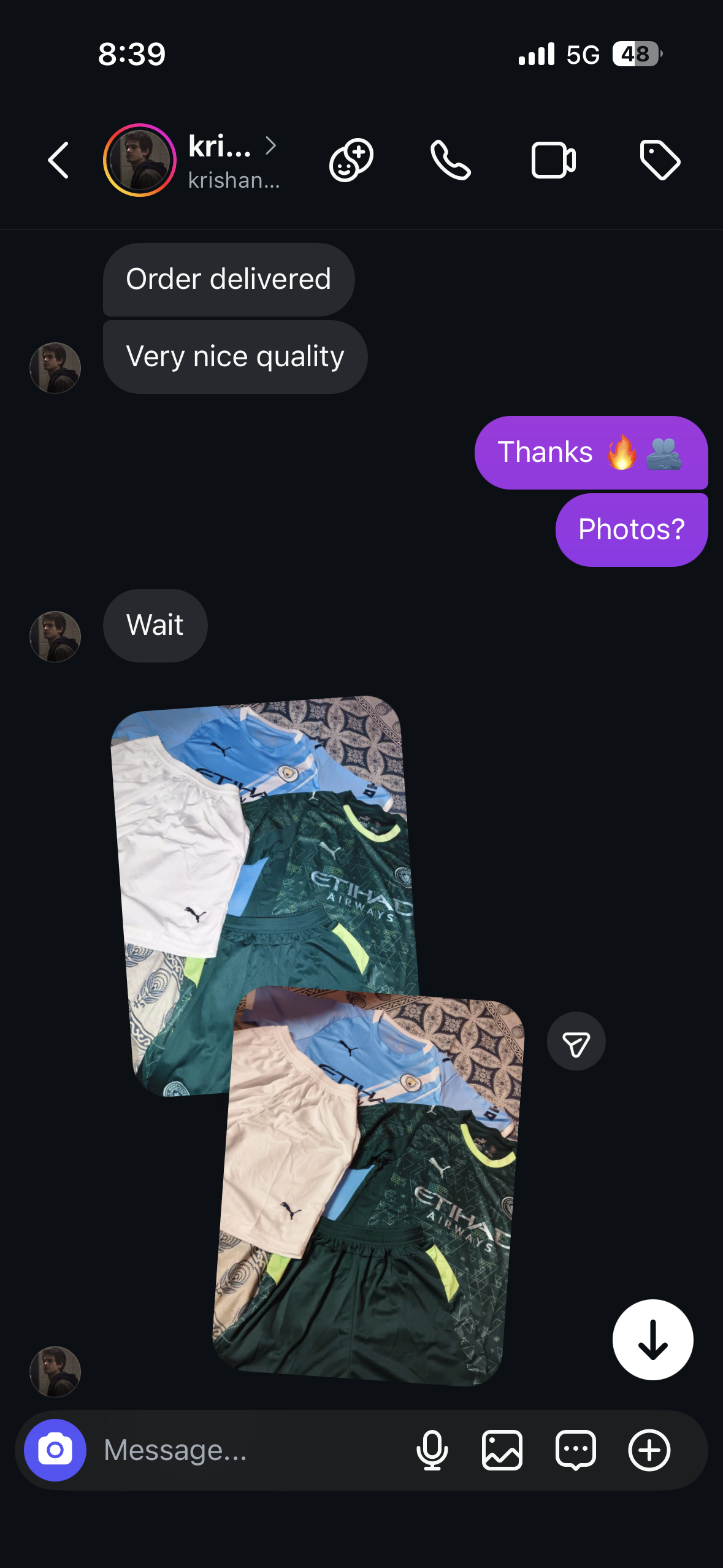Open chat details for kri...

[x=232, y=161]
